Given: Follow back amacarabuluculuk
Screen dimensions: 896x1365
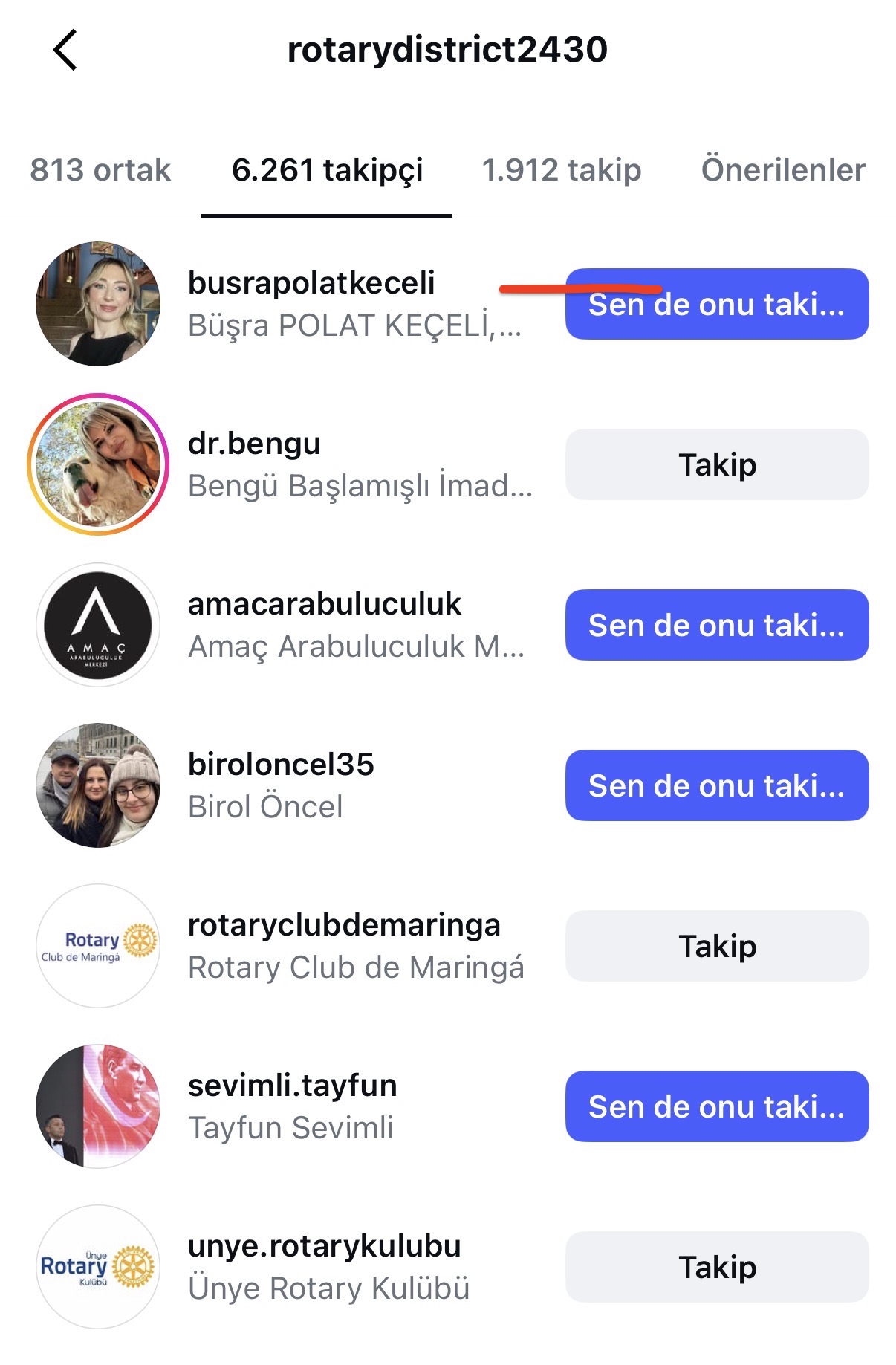Looking at the screenshot, I should [717, 625].
